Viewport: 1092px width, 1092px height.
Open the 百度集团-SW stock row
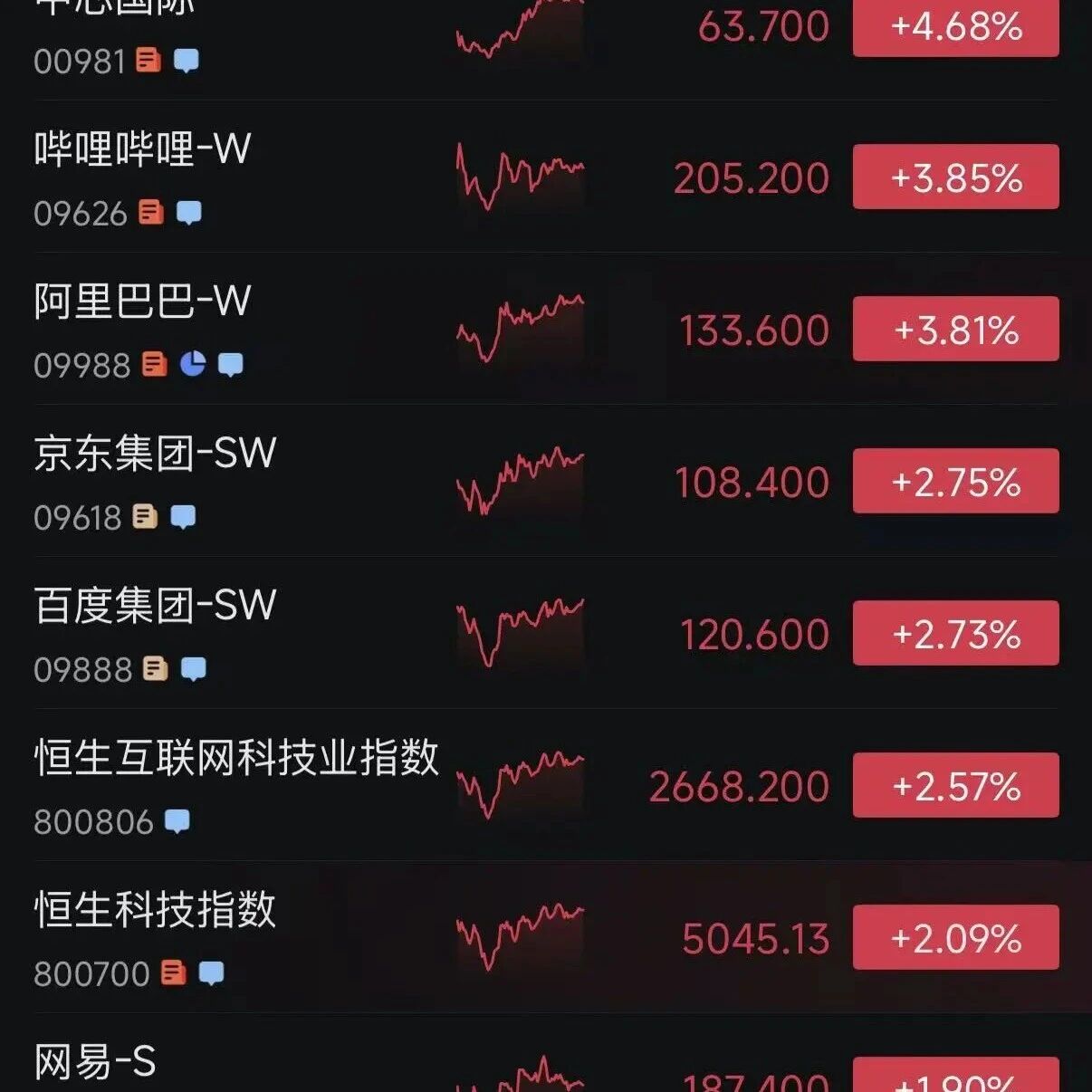coord(546,633)
